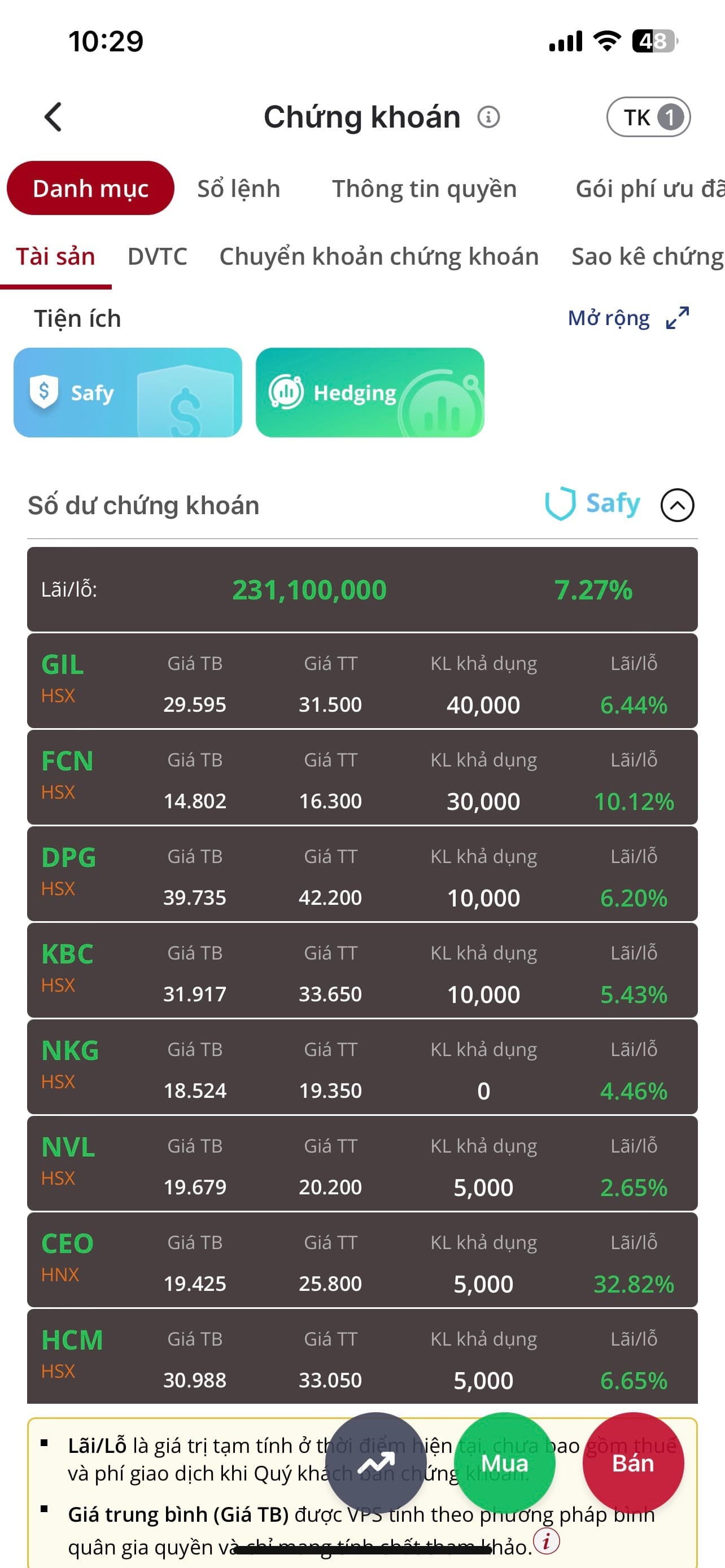Open the CEO stock on HNX

[x=362, y=1260]
